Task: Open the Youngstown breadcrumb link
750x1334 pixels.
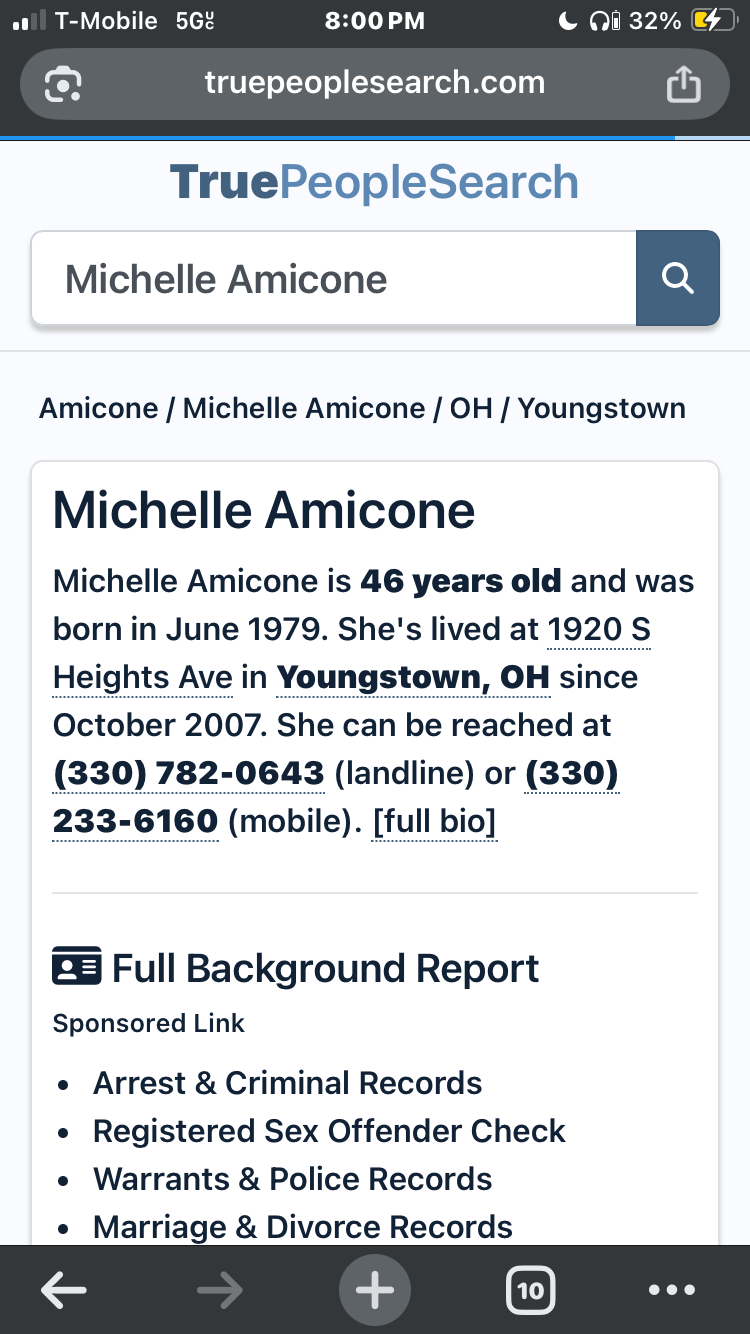Action: coord(601,408)
